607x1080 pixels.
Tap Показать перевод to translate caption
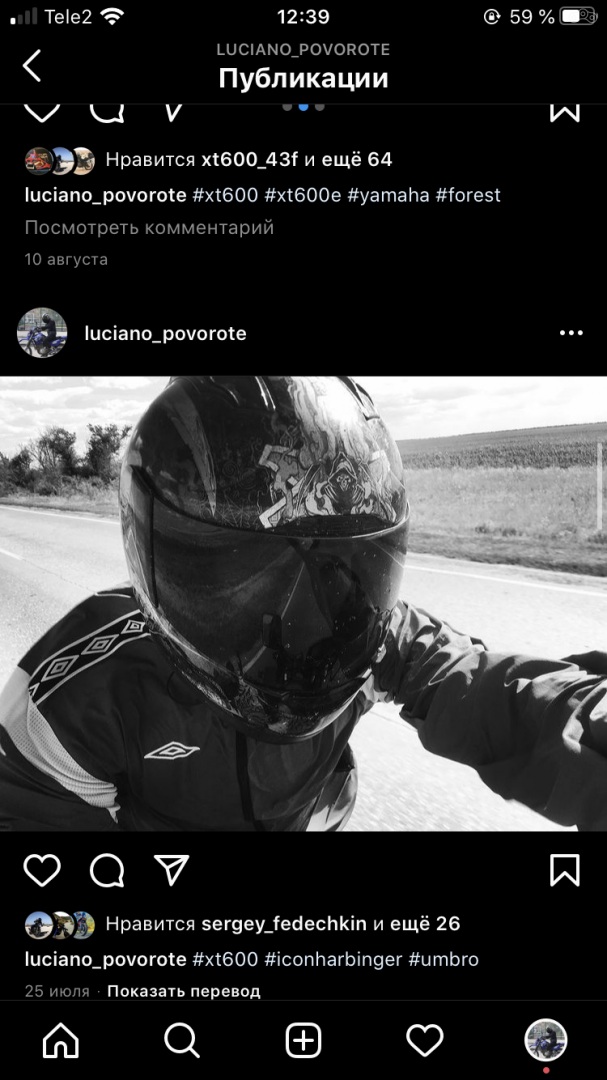(x=184, y=991)
